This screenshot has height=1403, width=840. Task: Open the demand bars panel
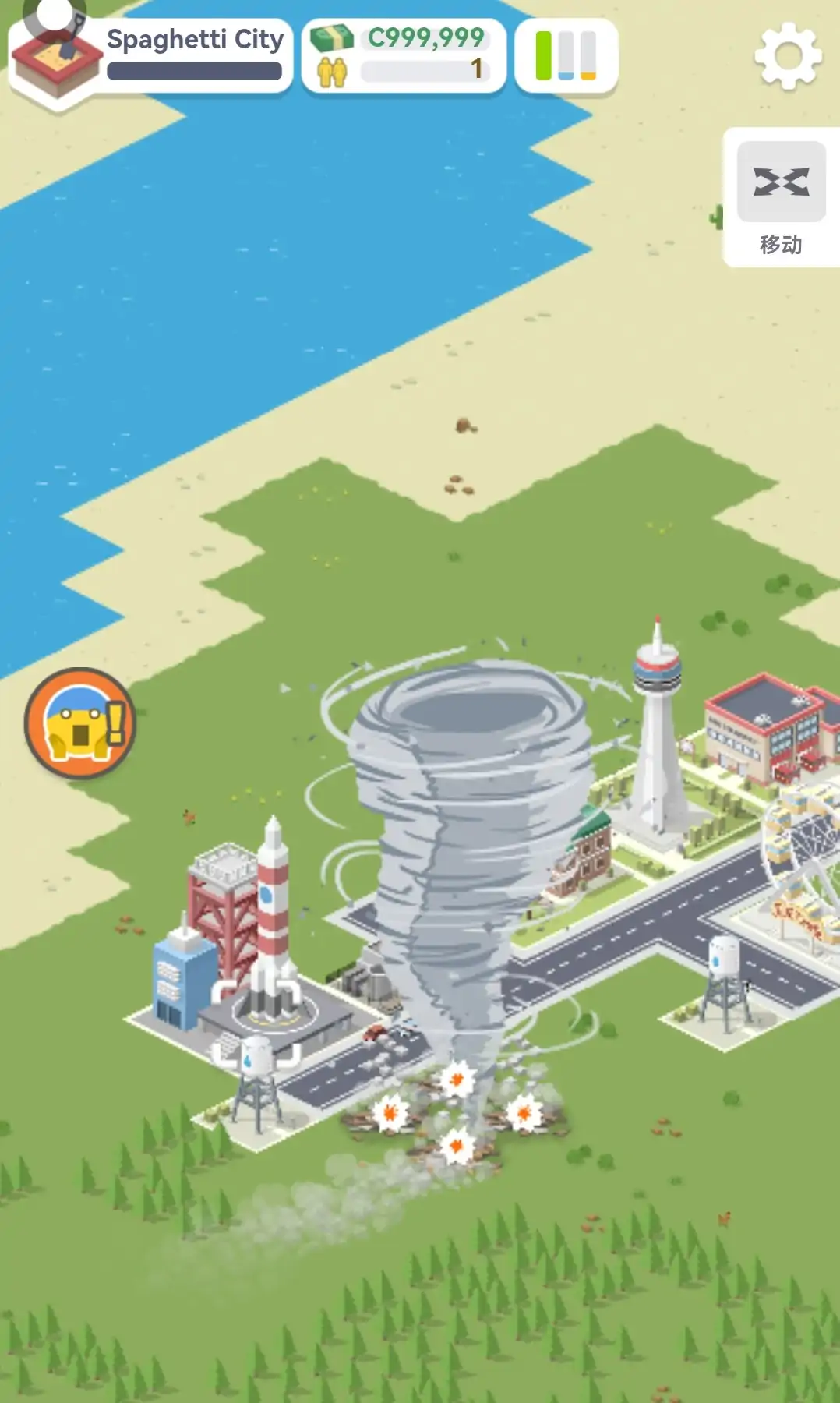tap(566, 55)
